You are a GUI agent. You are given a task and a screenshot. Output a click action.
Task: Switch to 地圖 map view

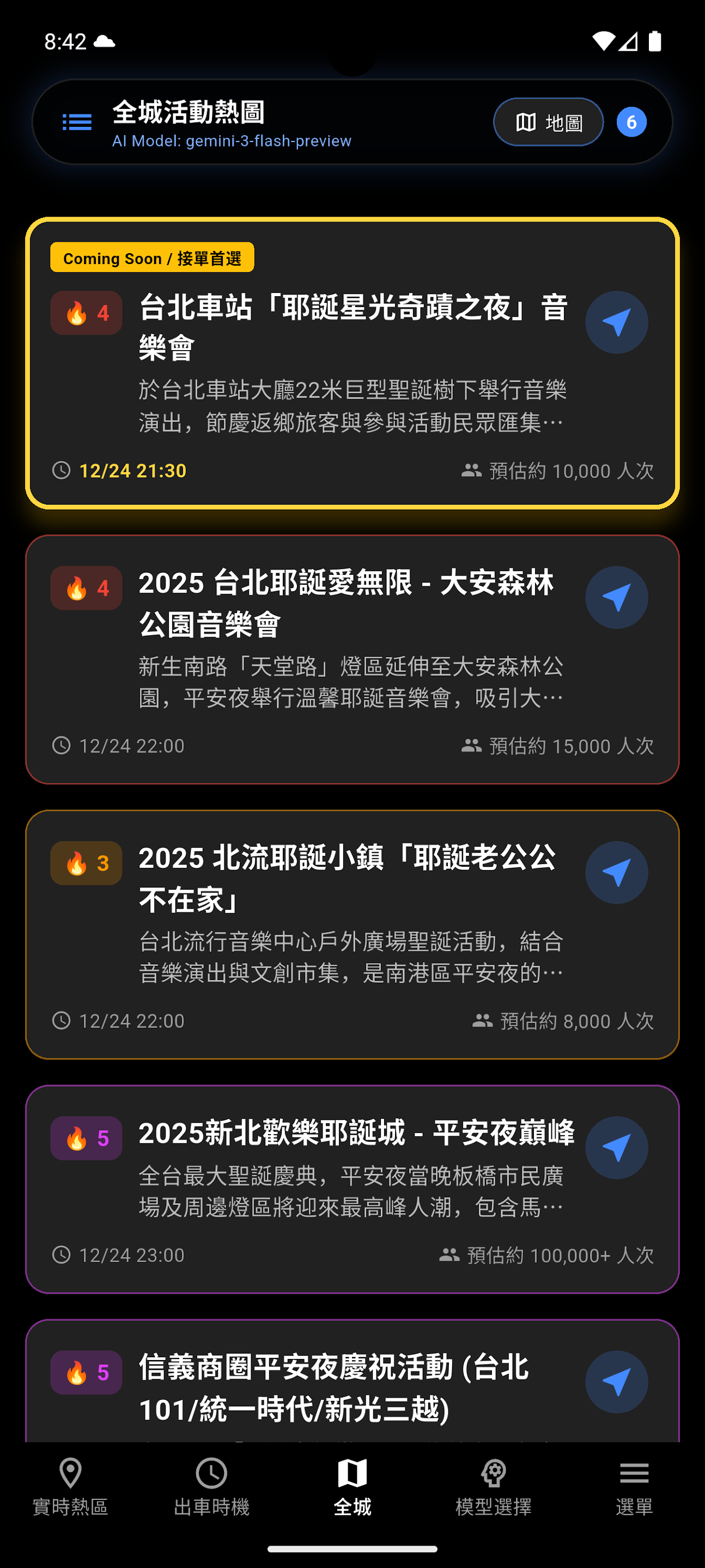pyautogui.click(x=548, y=122)
